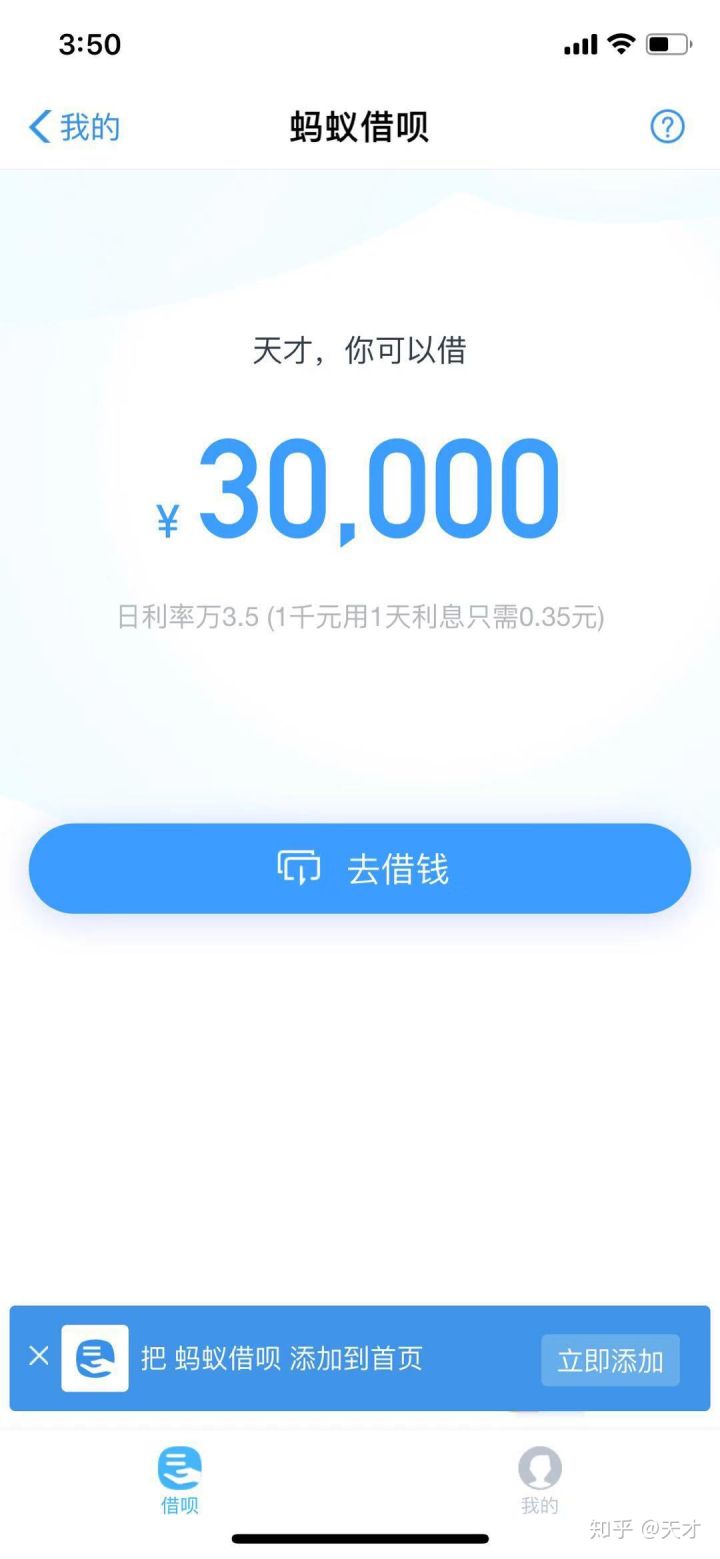Tap the 日利率万3.5 interest rate text
The width and height of the screenshot is (720, 1559).
coord(360,618)
